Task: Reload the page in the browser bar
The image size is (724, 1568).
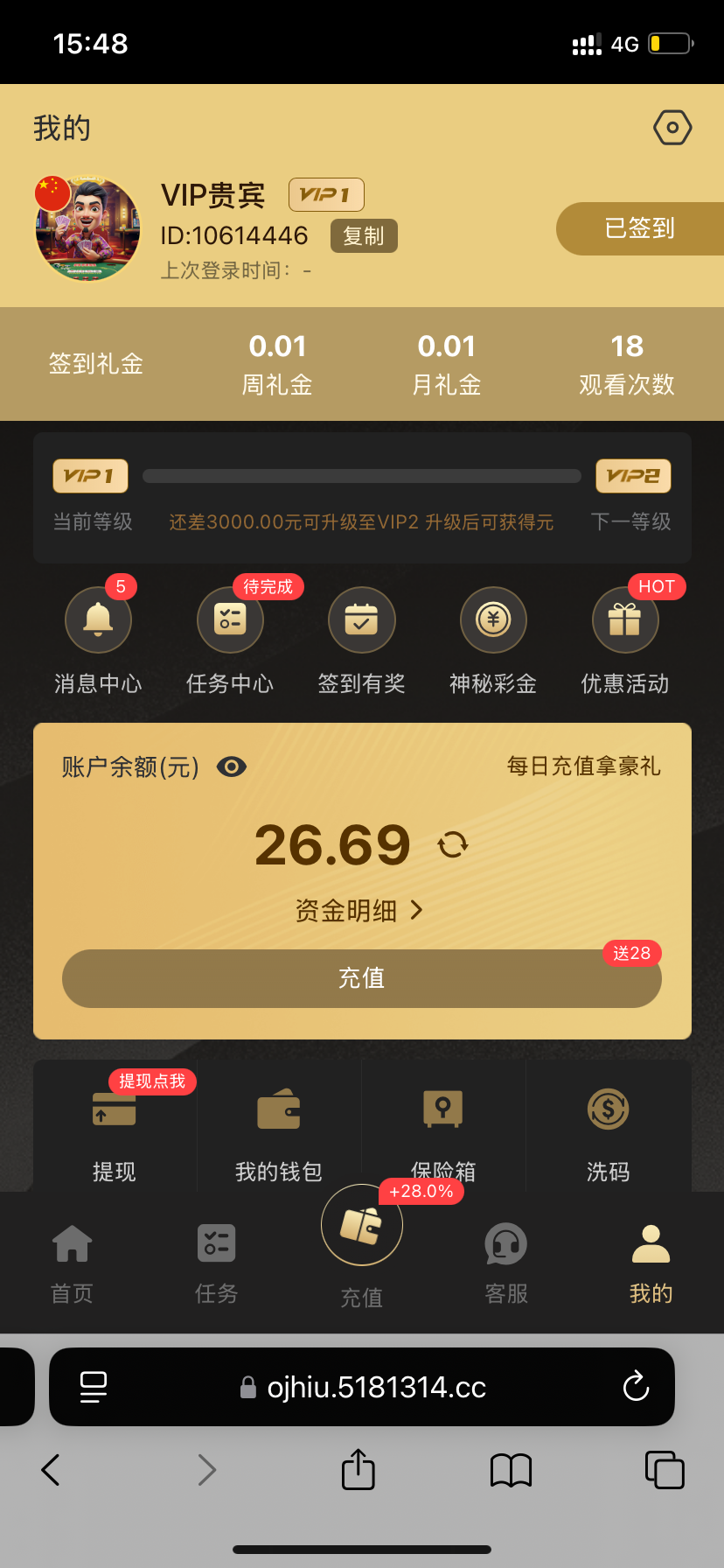Action: (x=636, y=1387)
